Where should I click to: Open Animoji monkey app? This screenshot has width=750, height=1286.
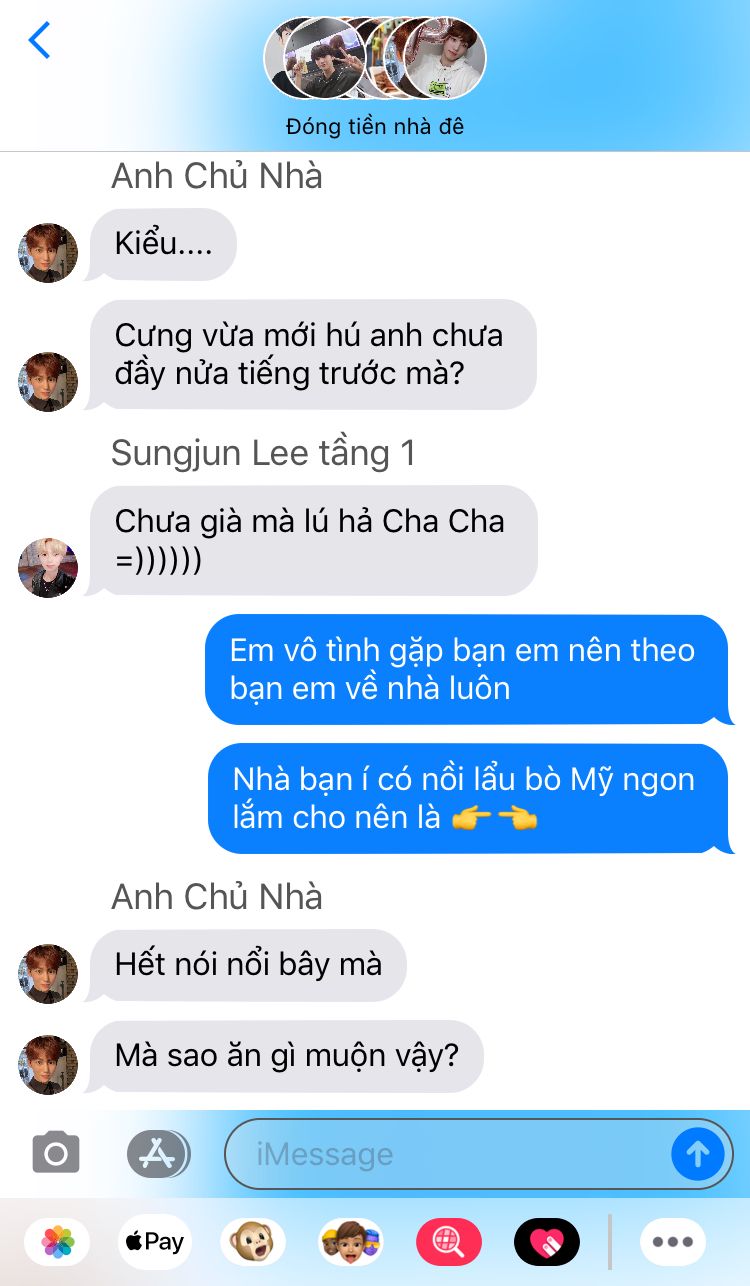point(253,1242)
